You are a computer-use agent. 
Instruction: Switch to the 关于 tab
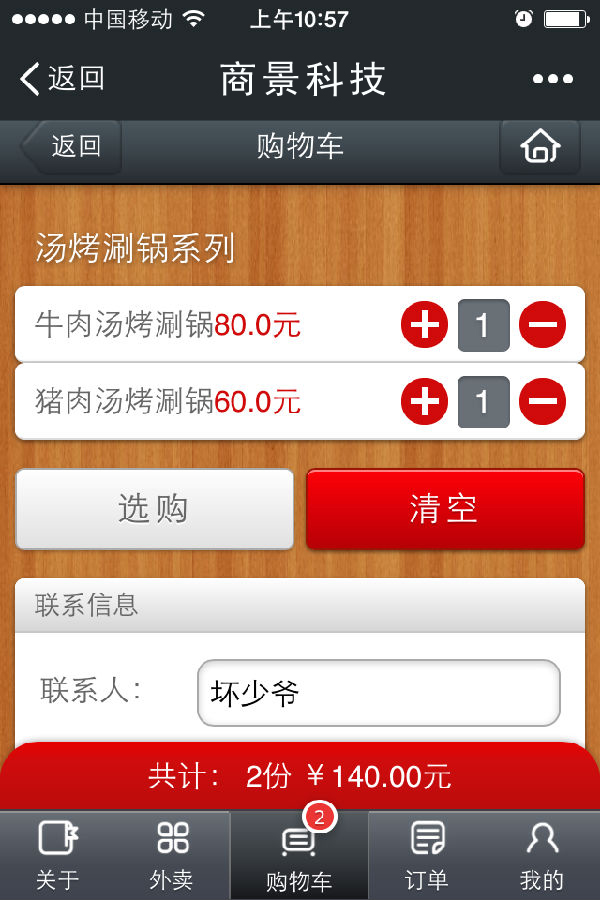pyautogui.click(x=57, y=856)
